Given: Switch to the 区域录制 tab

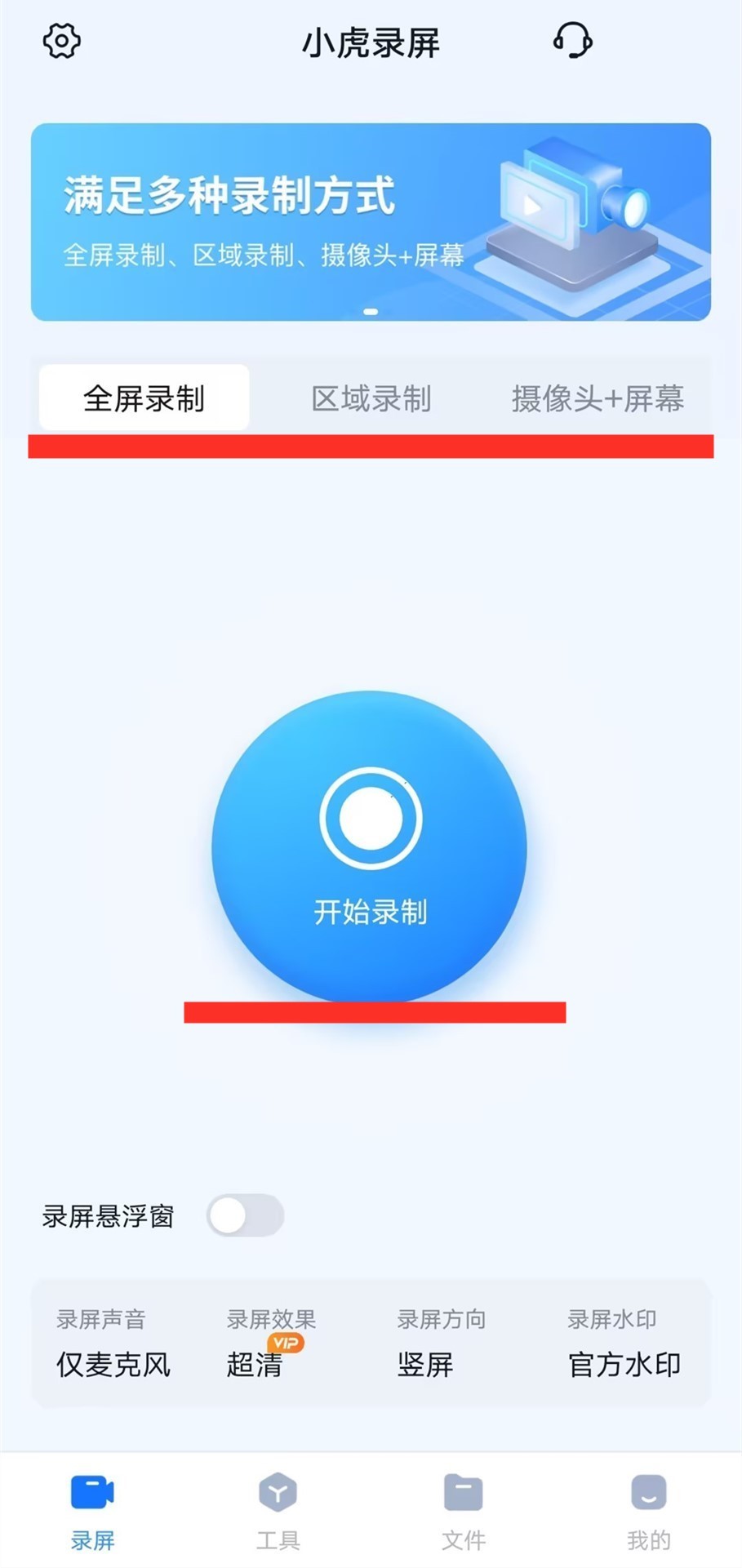Looking at the screenshot, I should pos(370,398).
